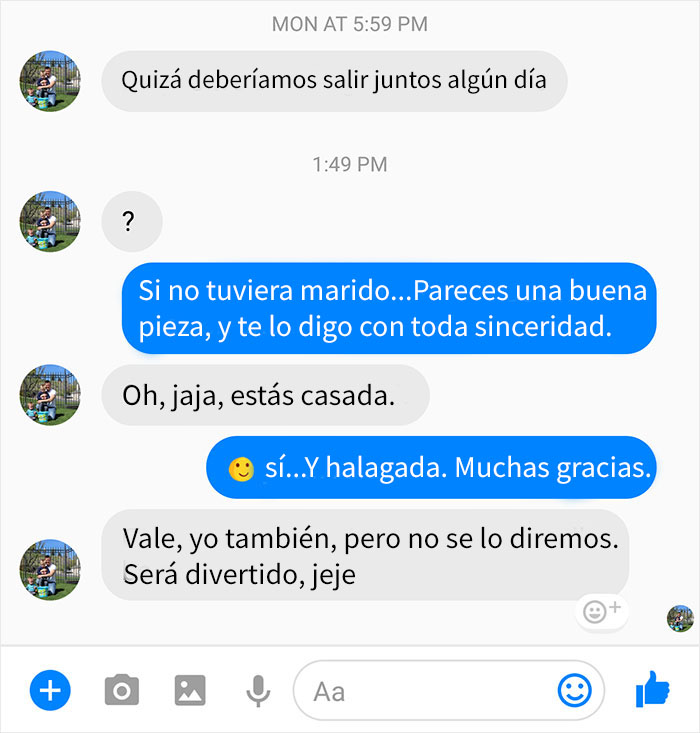Screen dimensions: 700x733
Task: Send a thumbs-up like
Action: pos(652,689)
